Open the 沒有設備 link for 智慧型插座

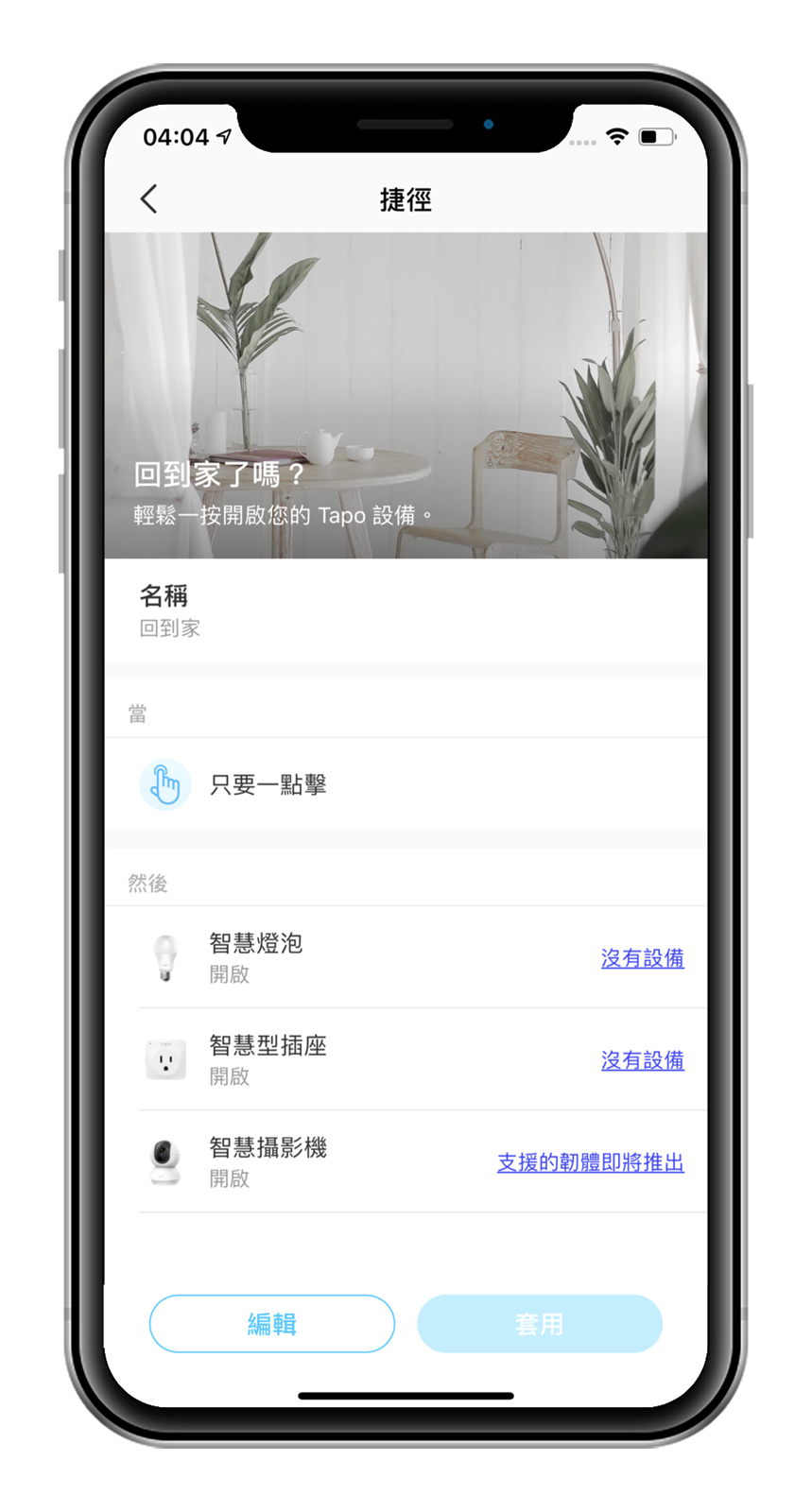pyautogui.click(x=642, y=1060)
